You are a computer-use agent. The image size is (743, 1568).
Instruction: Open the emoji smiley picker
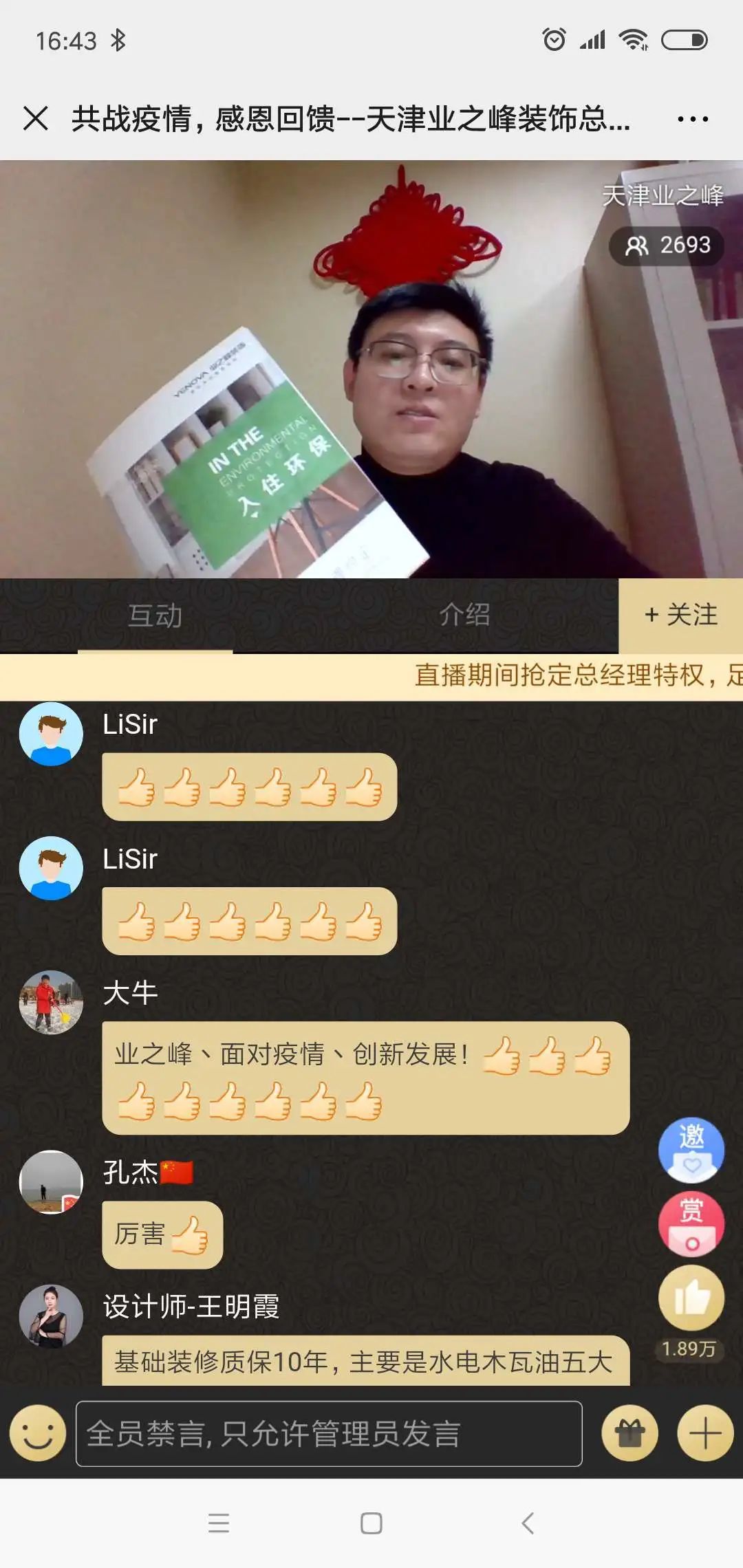pyautogui.click(x=38, y=1434)
